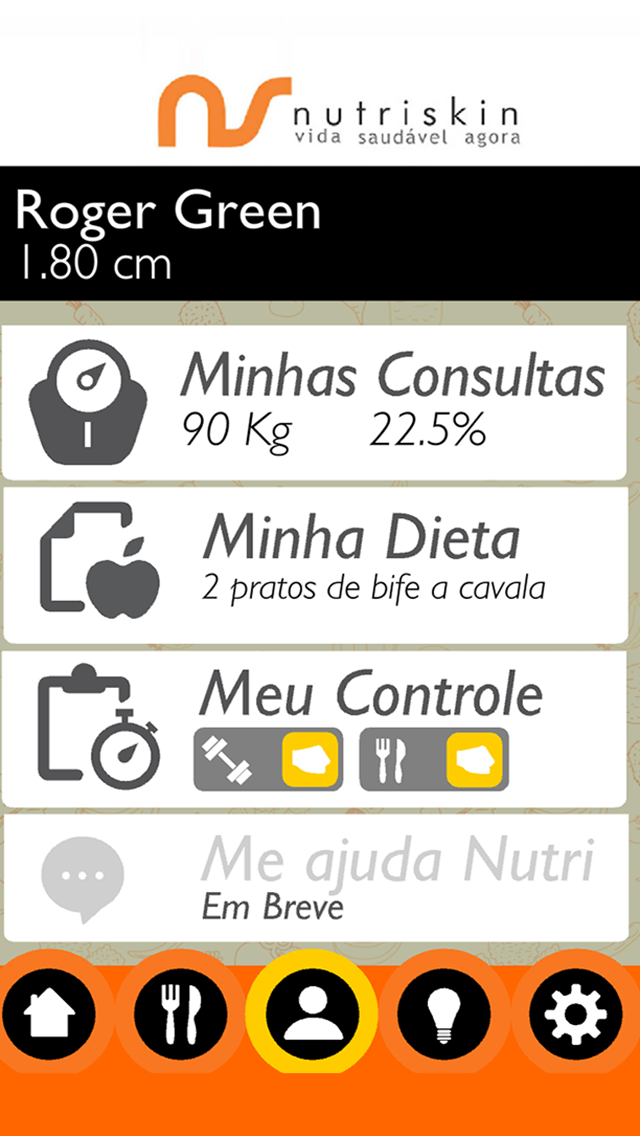Viewport: 640px width, 1136px height.
Task: Open Minha Dieta card
Action: [315, 565]
